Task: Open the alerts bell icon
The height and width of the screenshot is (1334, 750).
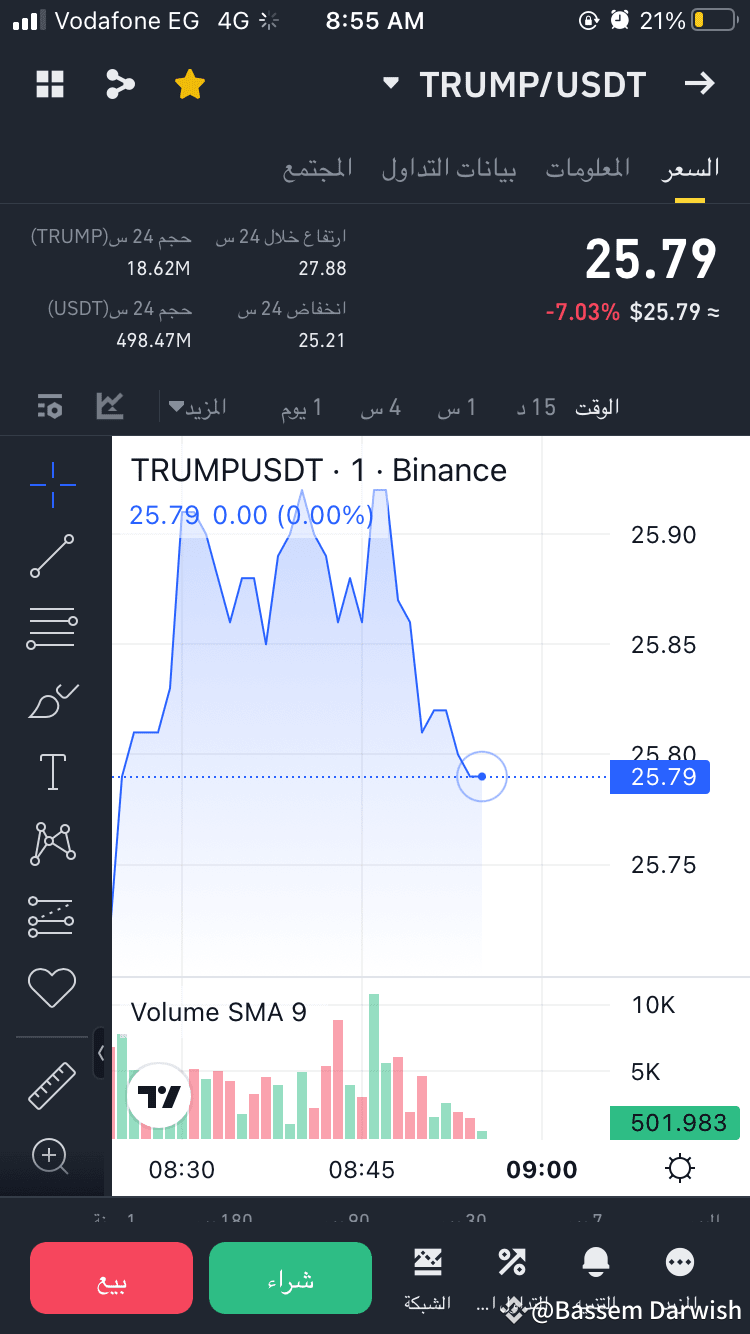Action: (595, 1262)
